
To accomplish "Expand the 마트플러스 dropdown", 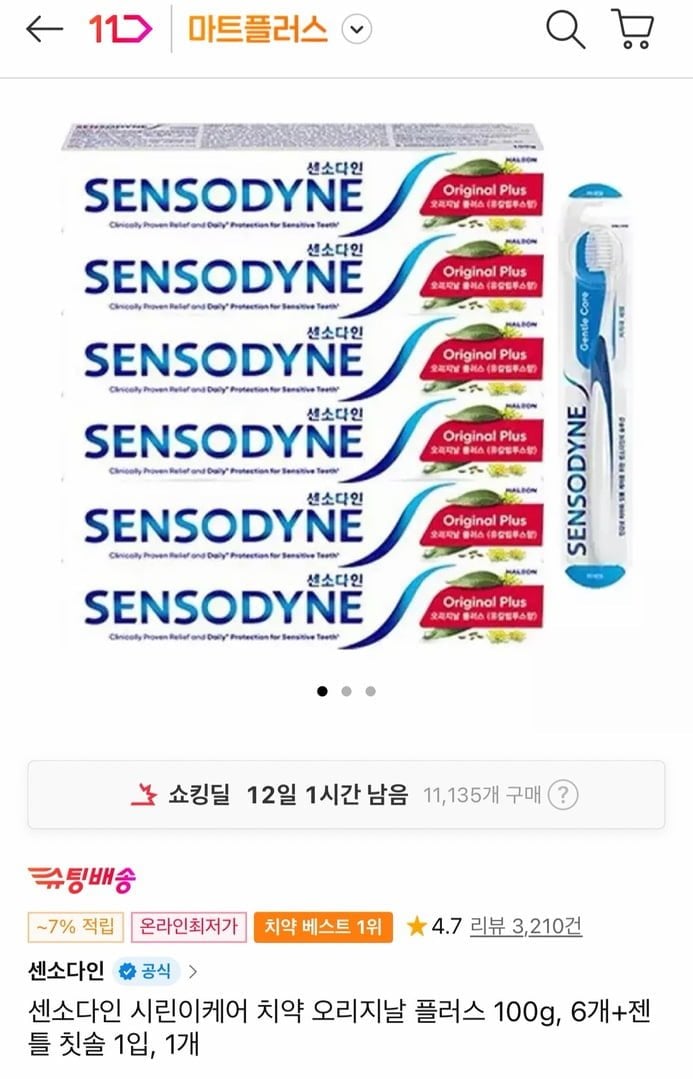I will (x=356, y=31).
